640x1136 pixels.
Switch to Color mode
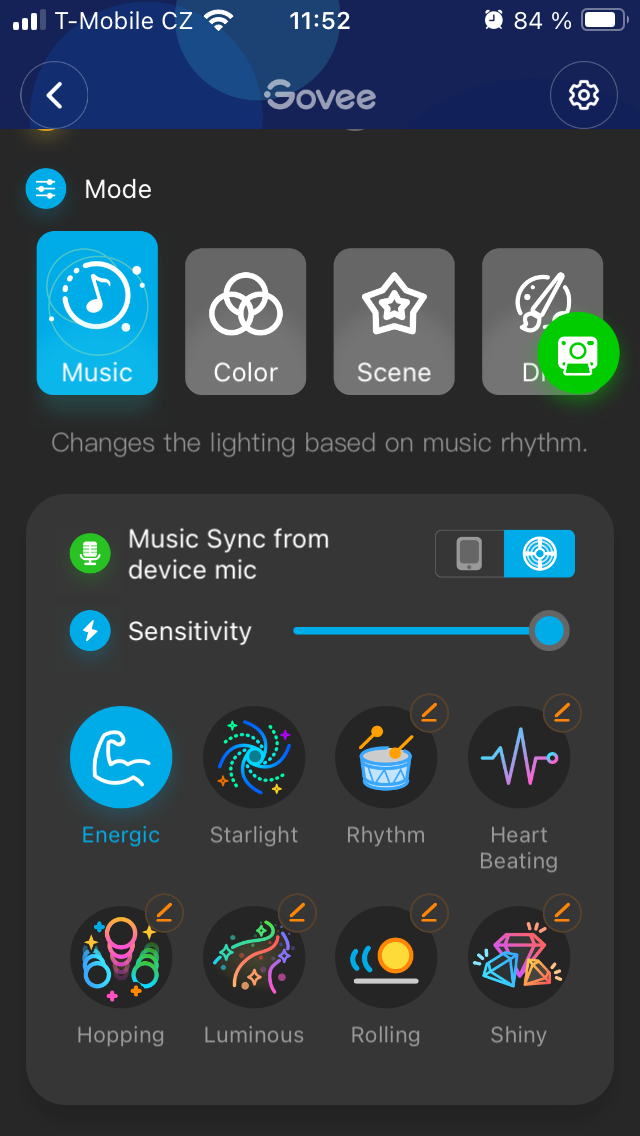pos(245,321)
